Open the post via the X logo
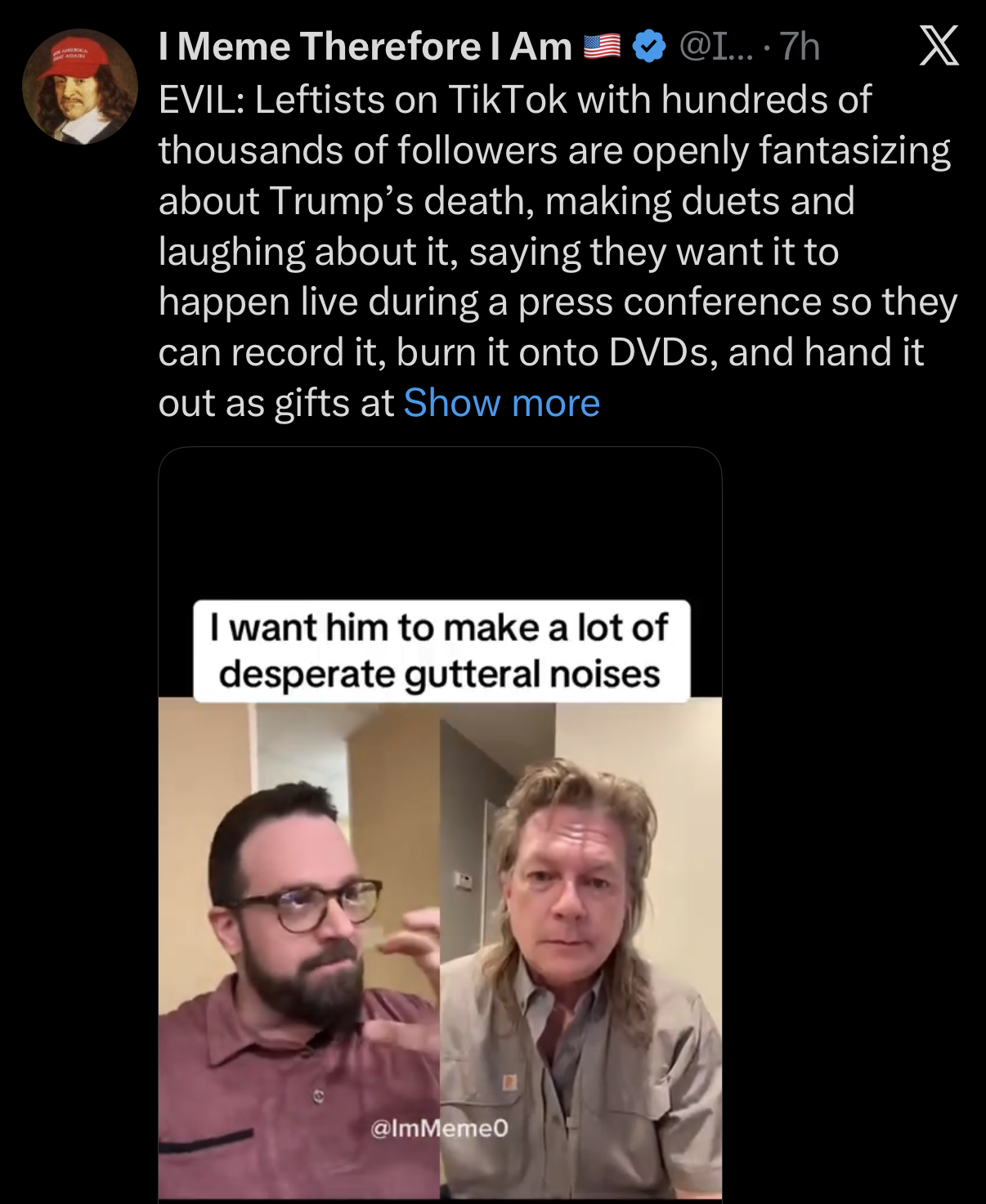The height and width of the screenshot is (1204, 986). pyautogui.click(x=938, y=46)
